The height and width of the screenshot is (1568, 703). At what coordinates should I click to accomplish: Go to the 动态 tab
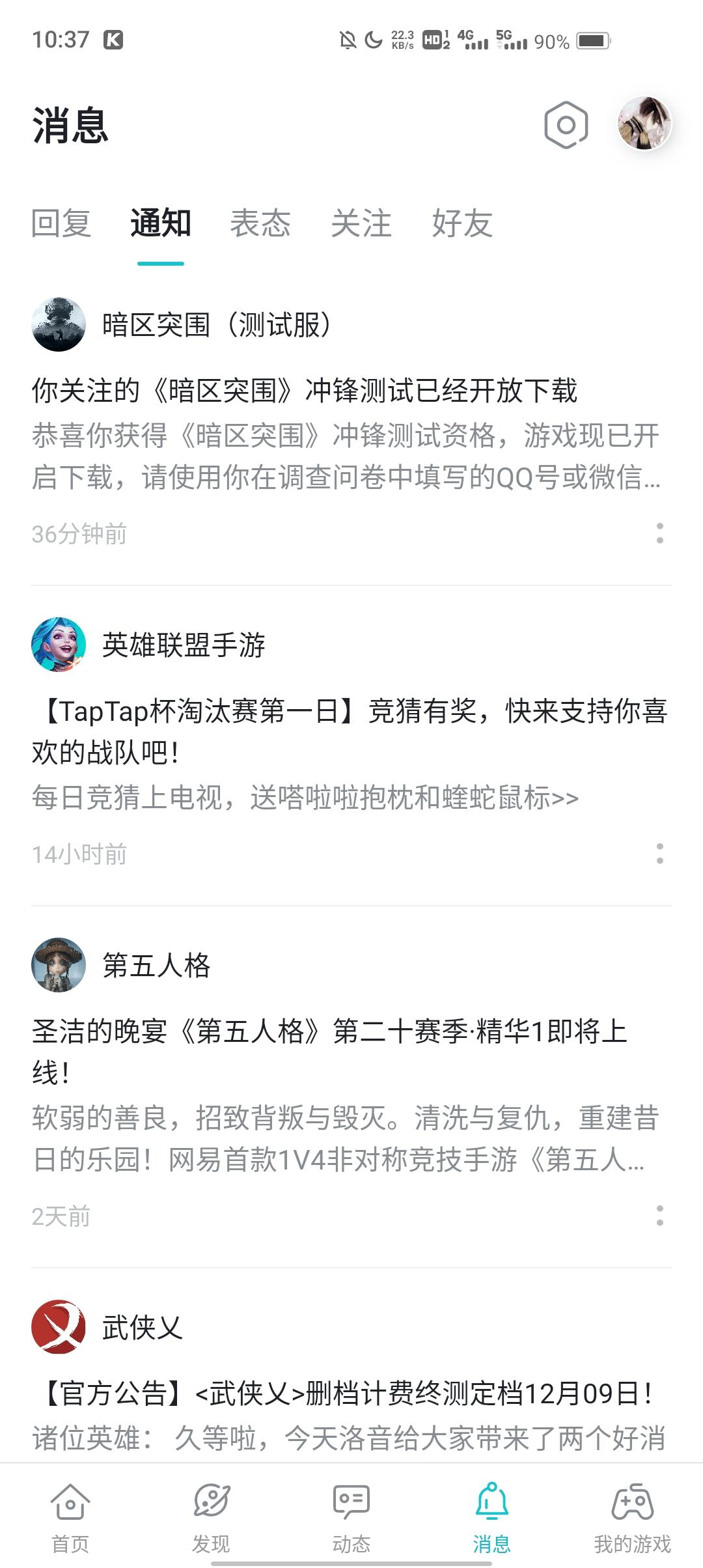pyautogui.click(x=351, y=1517)
